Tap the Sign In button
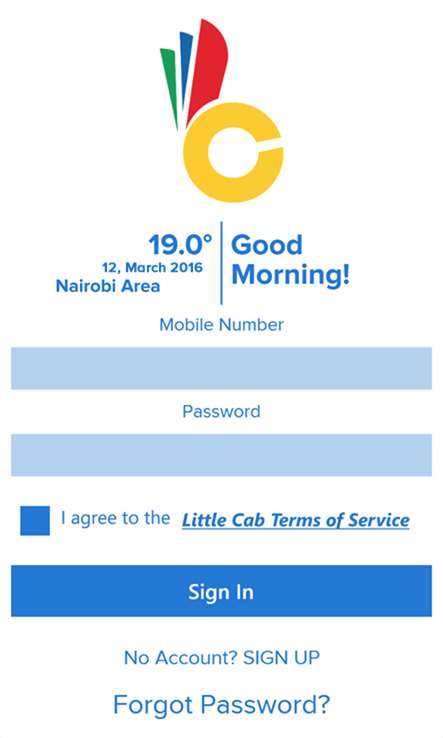Screen dimensions: 443x738 [x=221, y=591]
